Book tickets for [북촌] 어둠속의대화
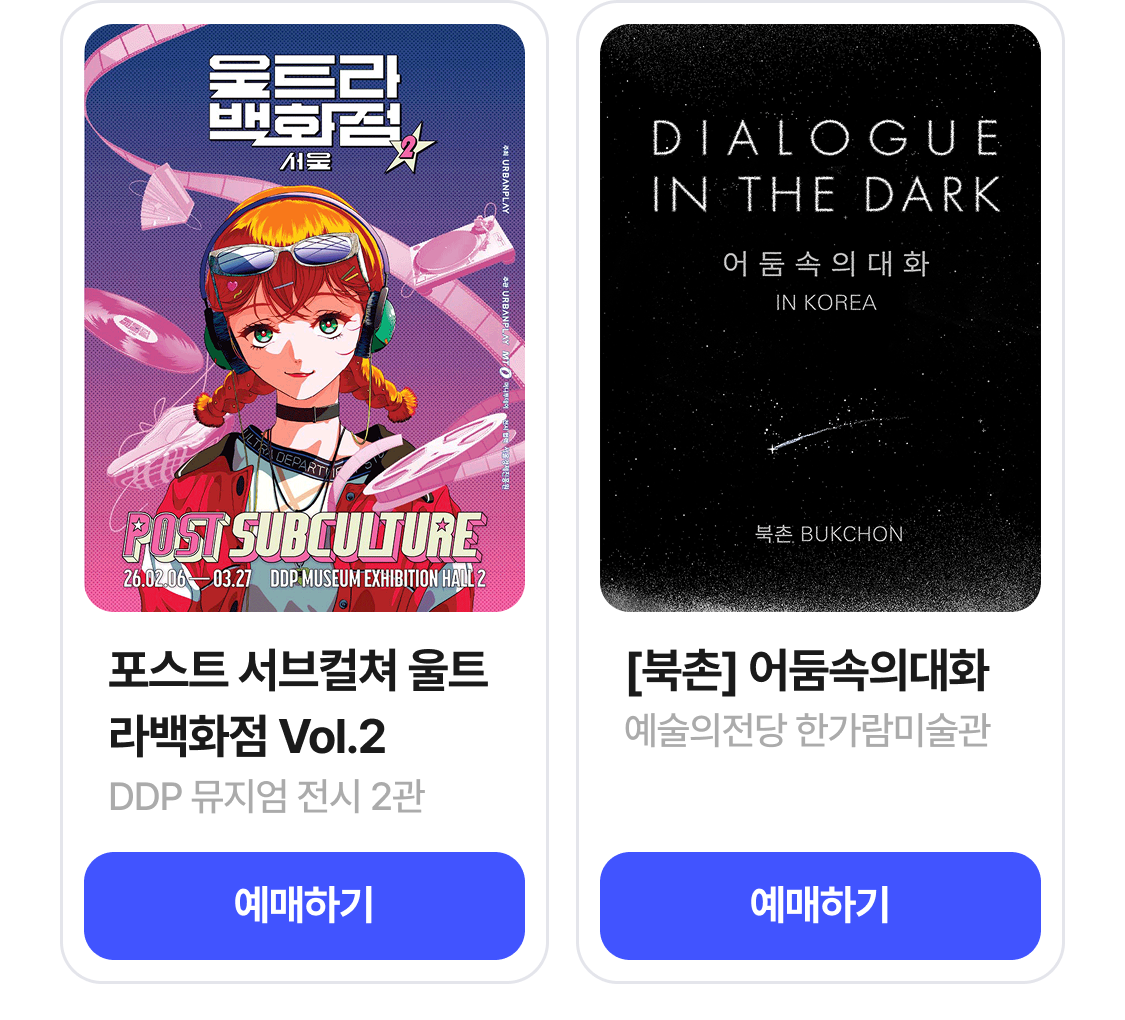Image resolution: width=1125 pixels, height=1020 pixels. [820, 905]
